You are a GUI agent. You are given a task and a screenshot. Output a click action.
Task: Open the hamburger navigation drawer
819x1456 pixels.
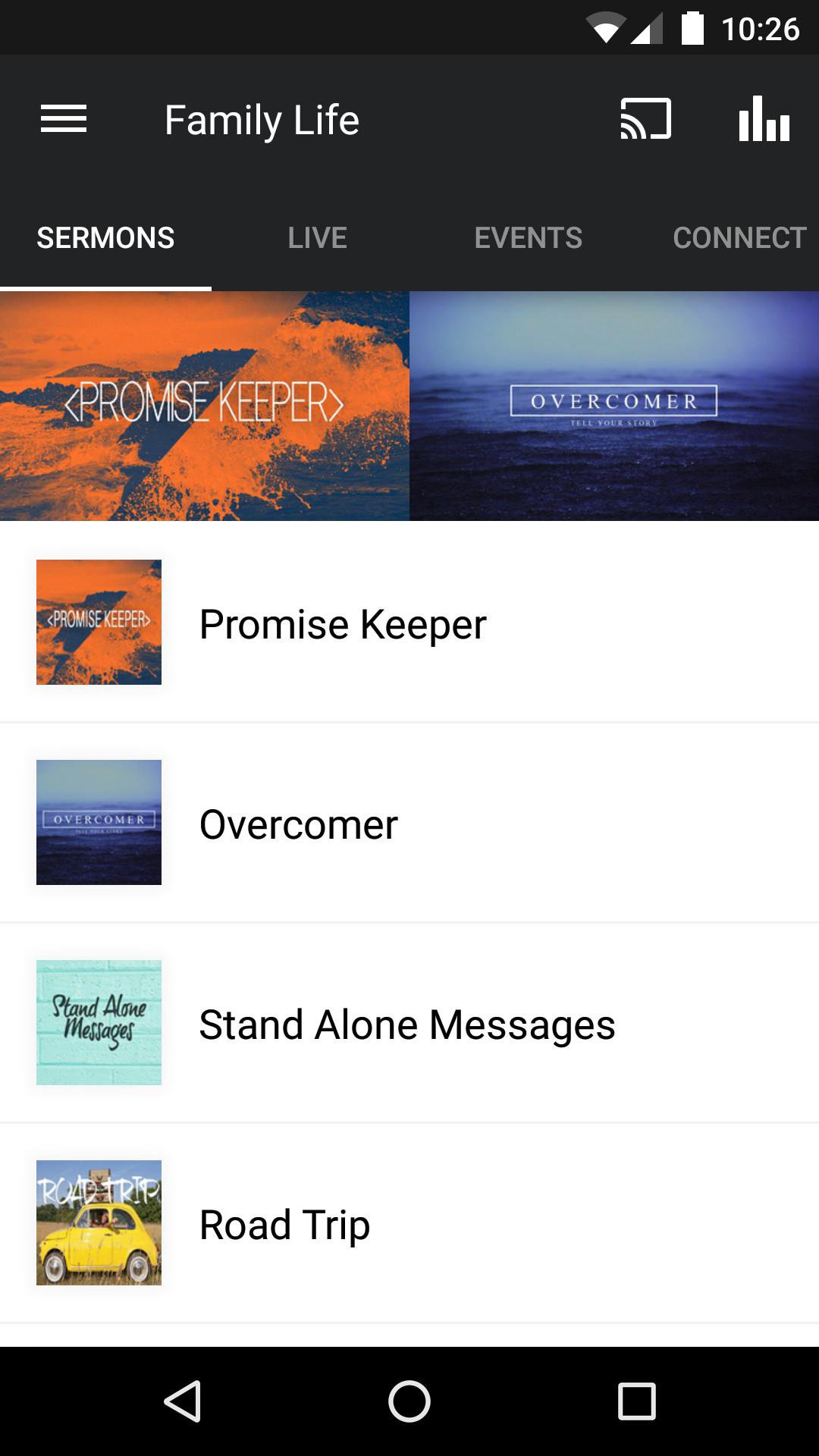click(64, 119)
